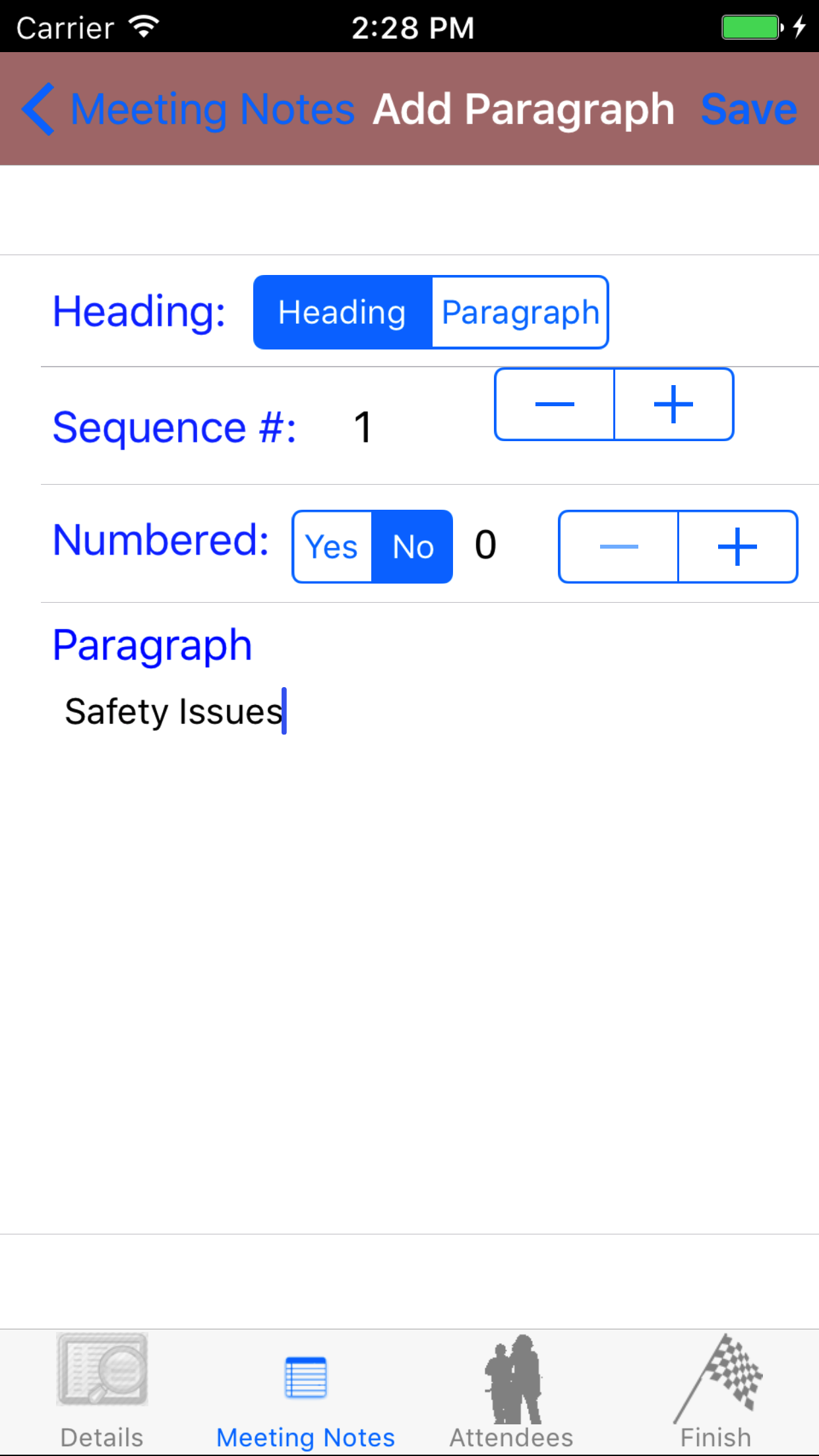
Task: Decrease the sequence number
Action: coord(555,404)
